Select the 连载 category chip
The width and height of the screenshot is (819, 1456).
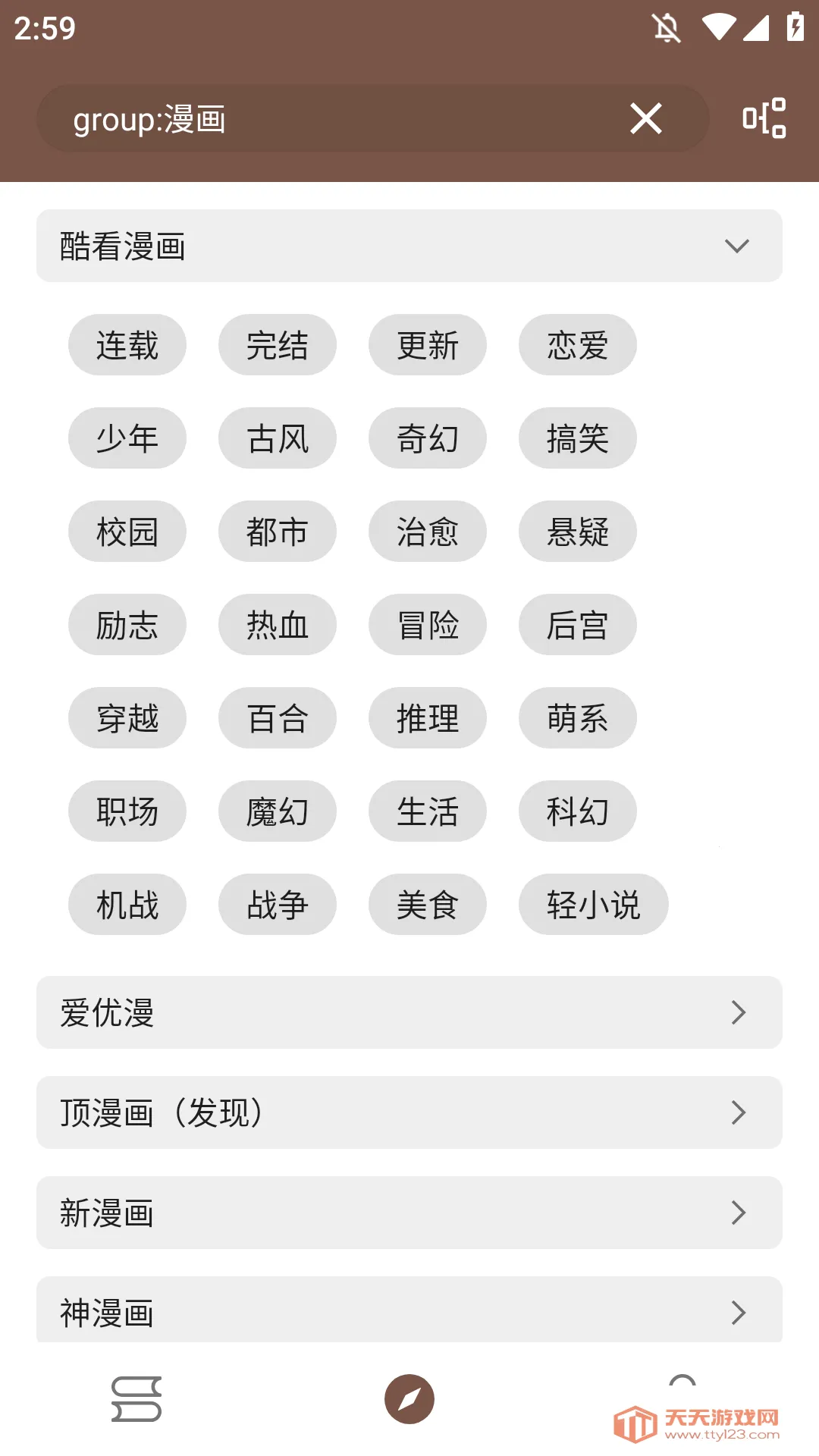coord(127,344)
